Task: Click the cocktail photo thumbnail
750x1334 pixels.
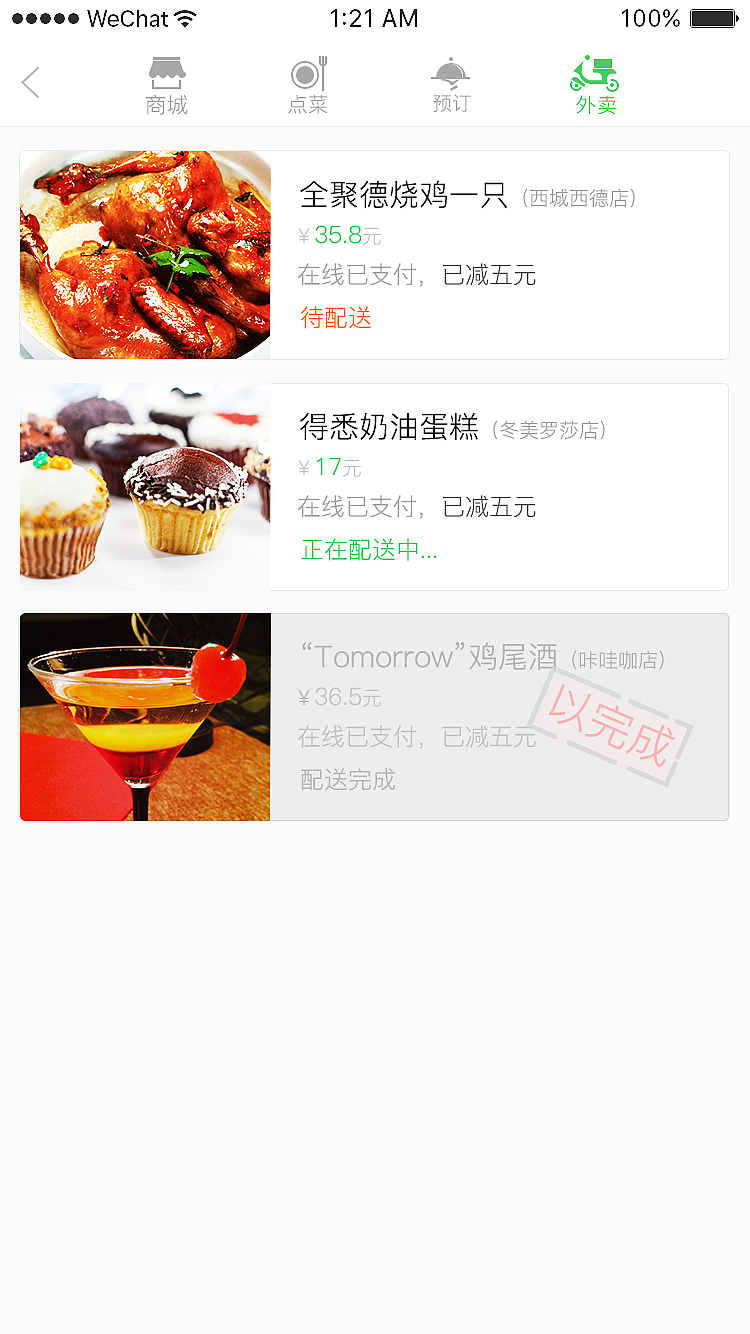Action: tap(144, 717)
